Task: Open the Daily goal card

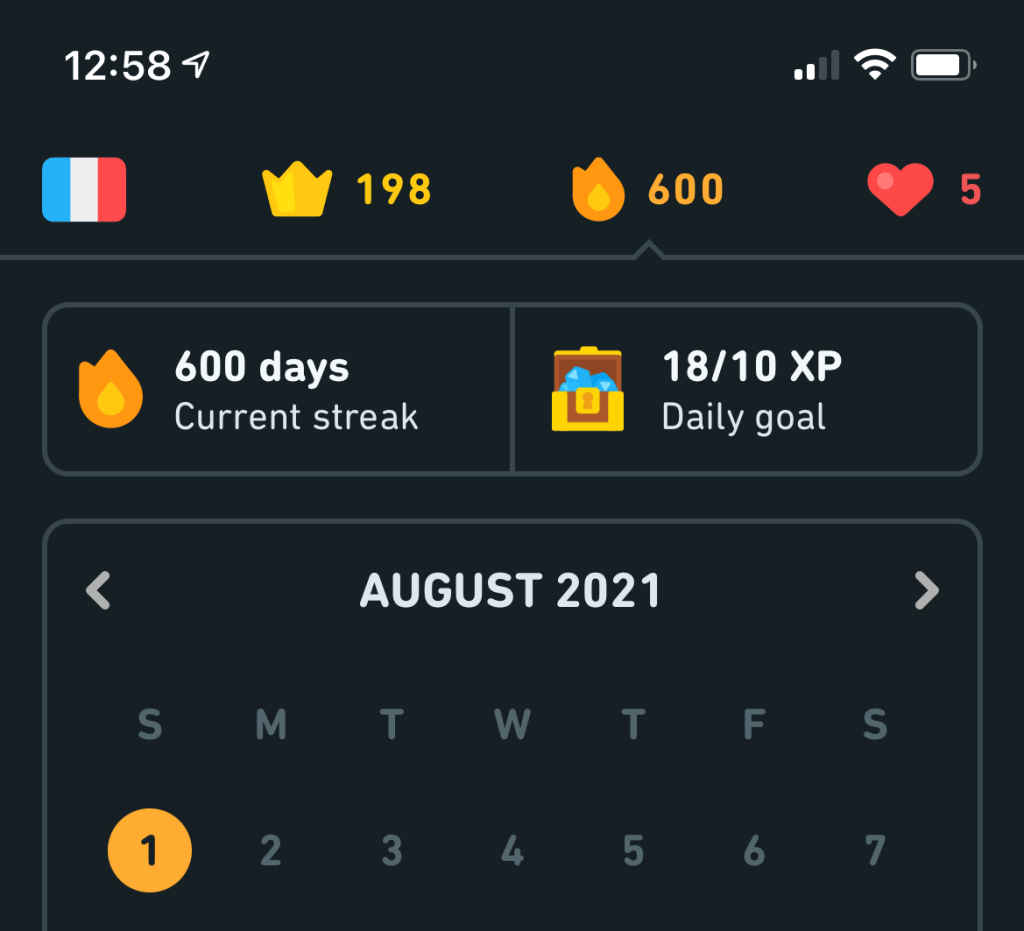Action: (746, 390)
